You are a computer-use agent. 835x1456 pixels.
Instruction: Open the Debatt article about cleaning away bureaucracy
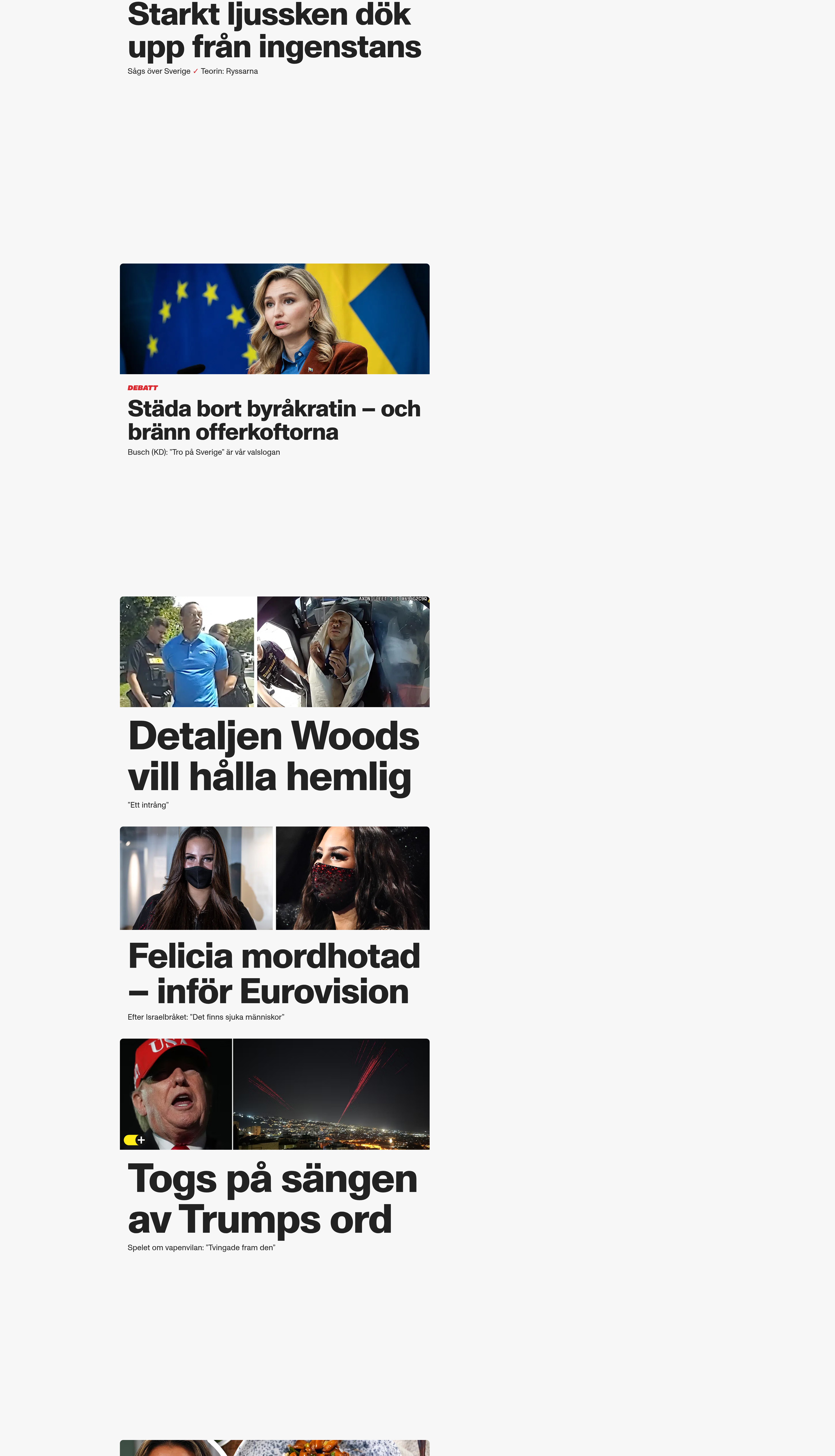pos(274,420)
